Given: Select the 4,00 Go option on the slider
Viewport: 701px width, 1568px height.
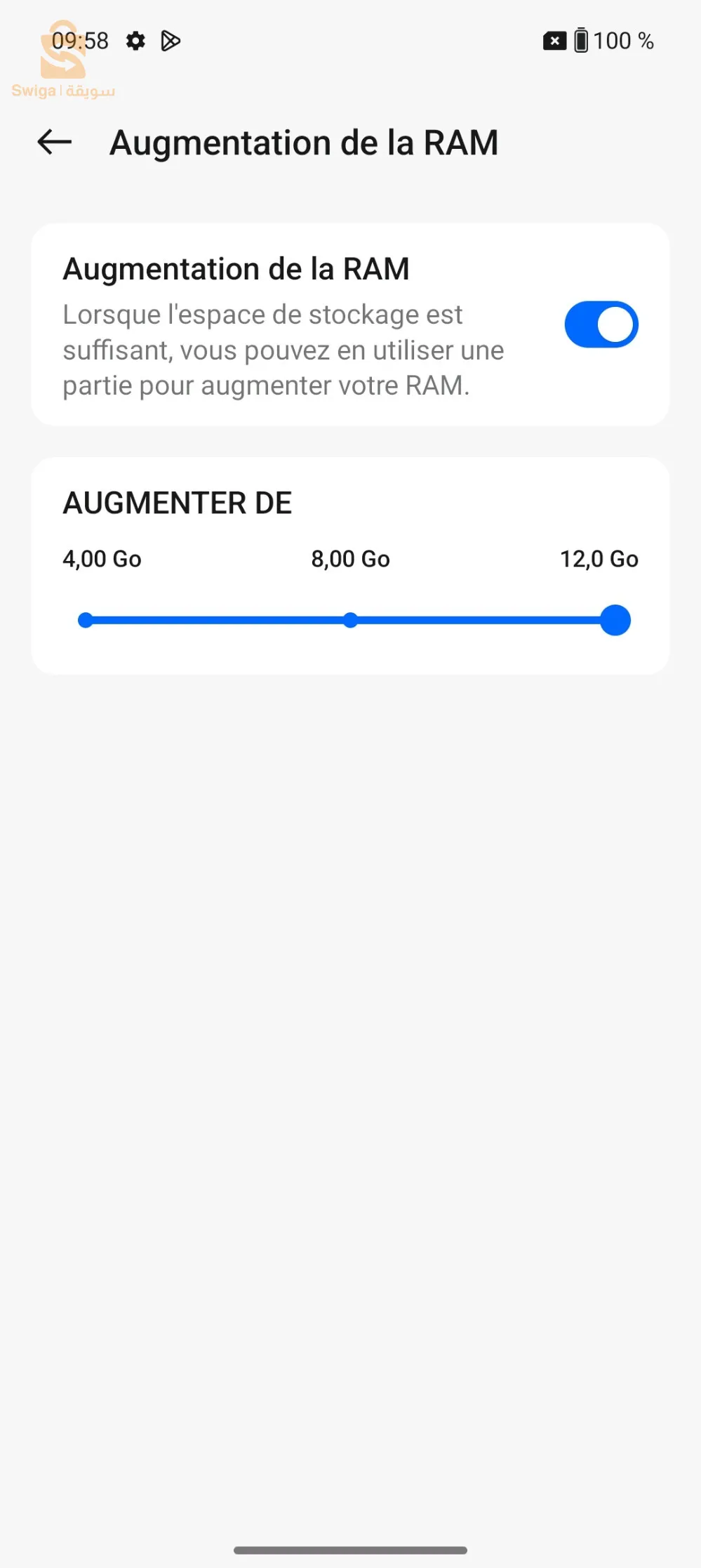Looking at the screenshot, I should click(86, 620).
